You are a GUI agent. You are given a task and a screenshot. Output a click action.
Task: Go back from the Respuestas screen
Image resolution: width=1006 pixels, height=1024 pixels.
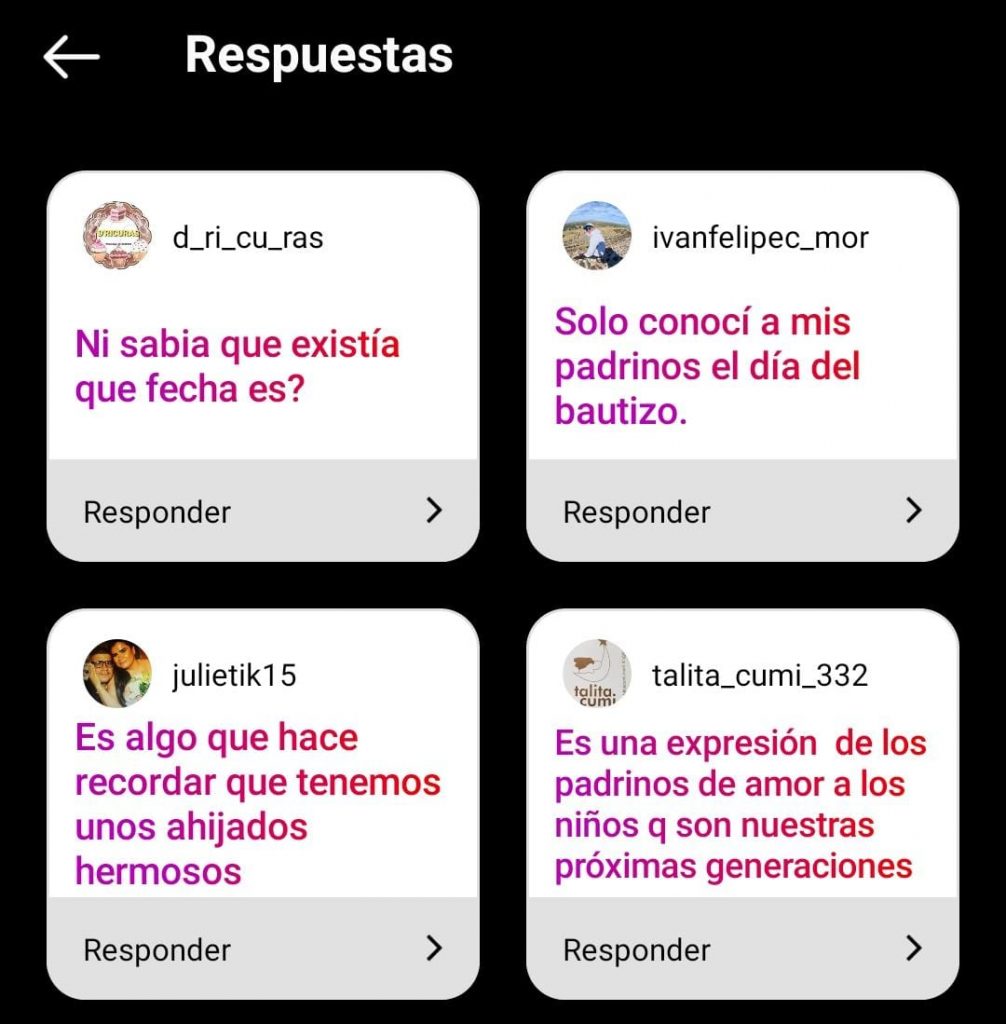71,57
